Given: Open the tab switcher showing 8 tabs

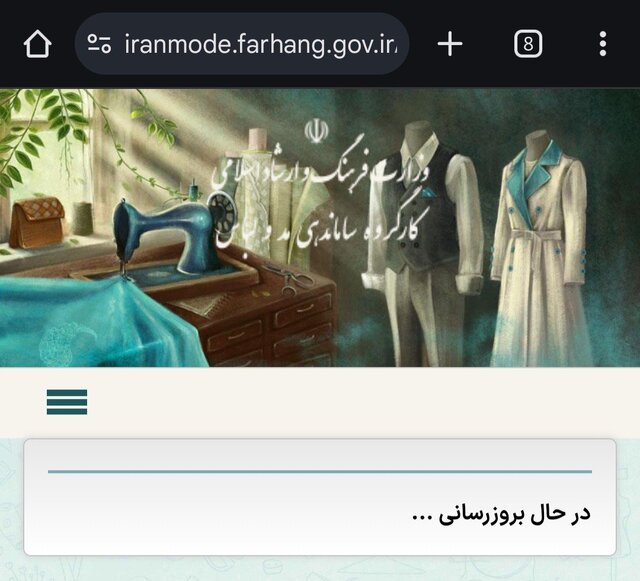Looking at the screenshot, I should 528,44.
